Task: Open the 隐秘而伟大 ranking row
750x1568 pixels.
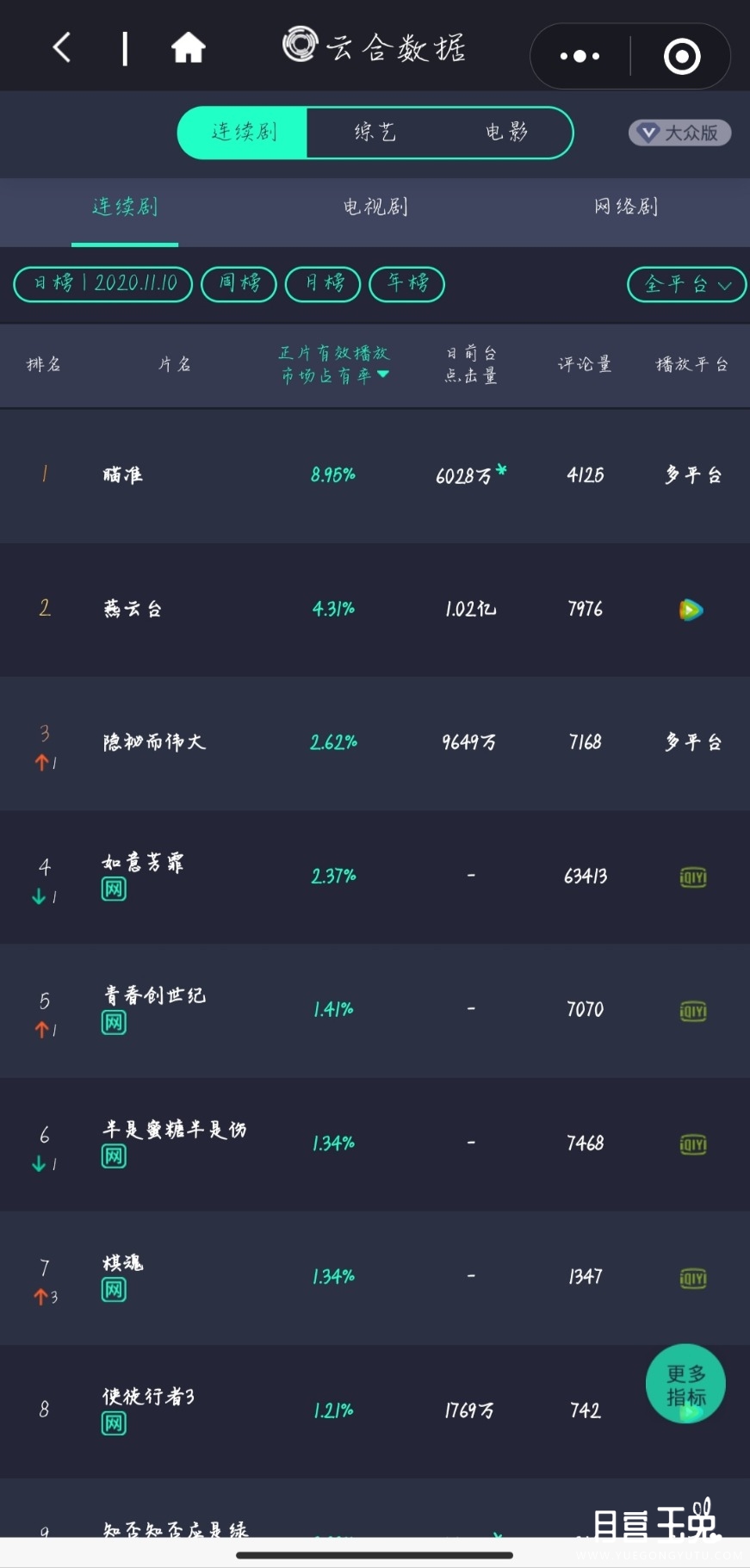Action: point(375,743)
